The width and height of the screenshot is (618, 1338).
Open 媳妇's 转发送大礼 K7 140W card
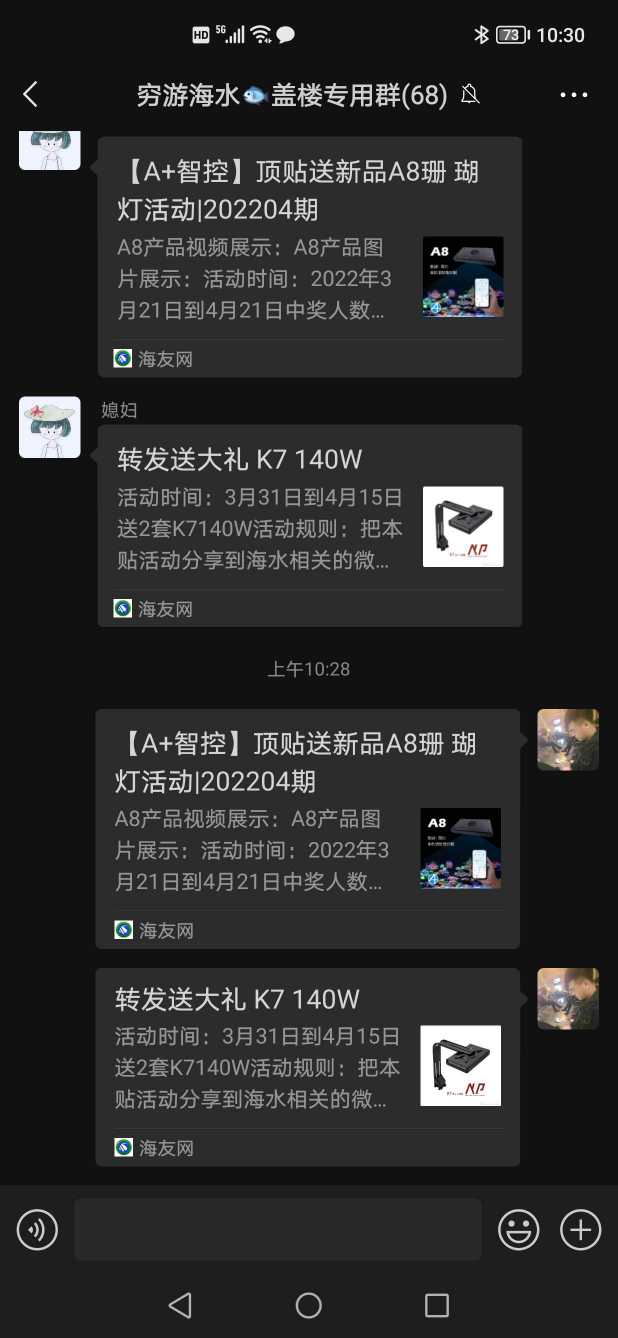coord(309,525)
